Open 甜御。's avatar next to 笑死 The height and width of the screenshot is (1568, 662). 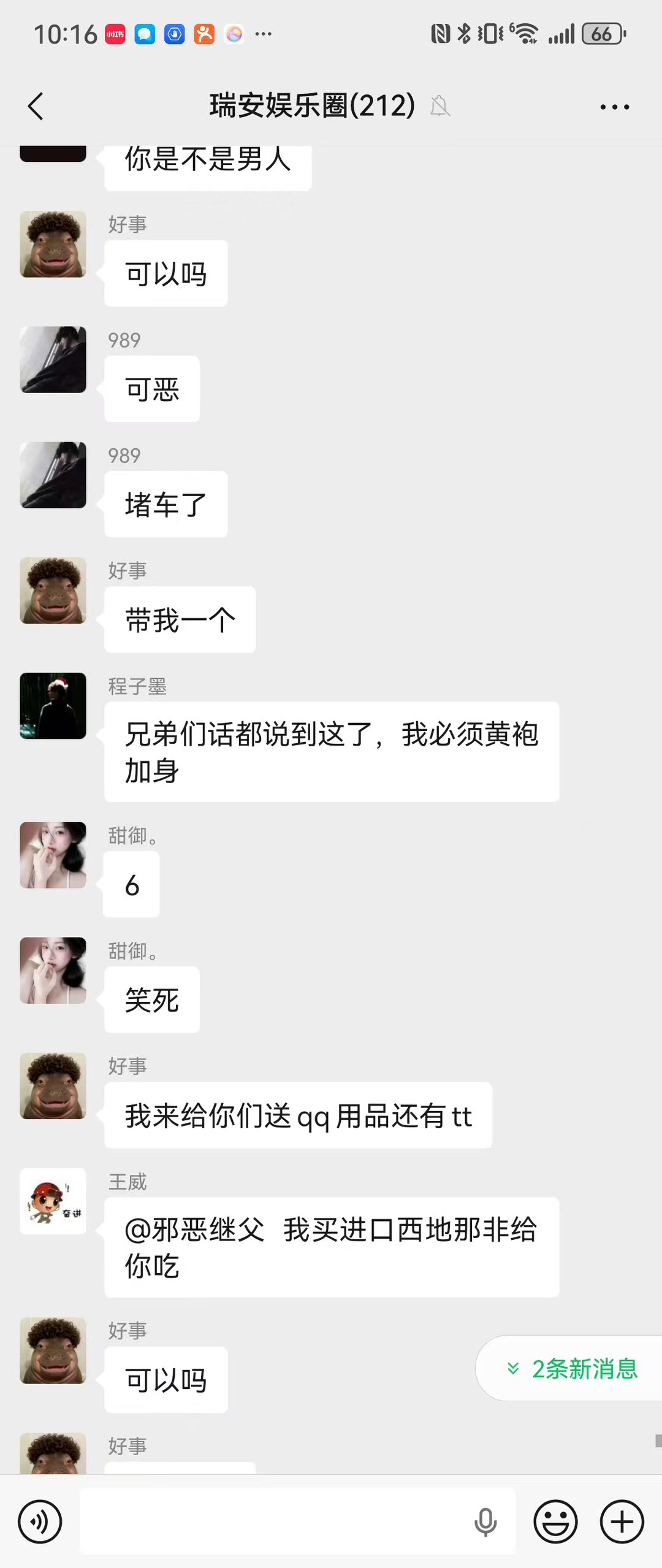pos(53,971)
